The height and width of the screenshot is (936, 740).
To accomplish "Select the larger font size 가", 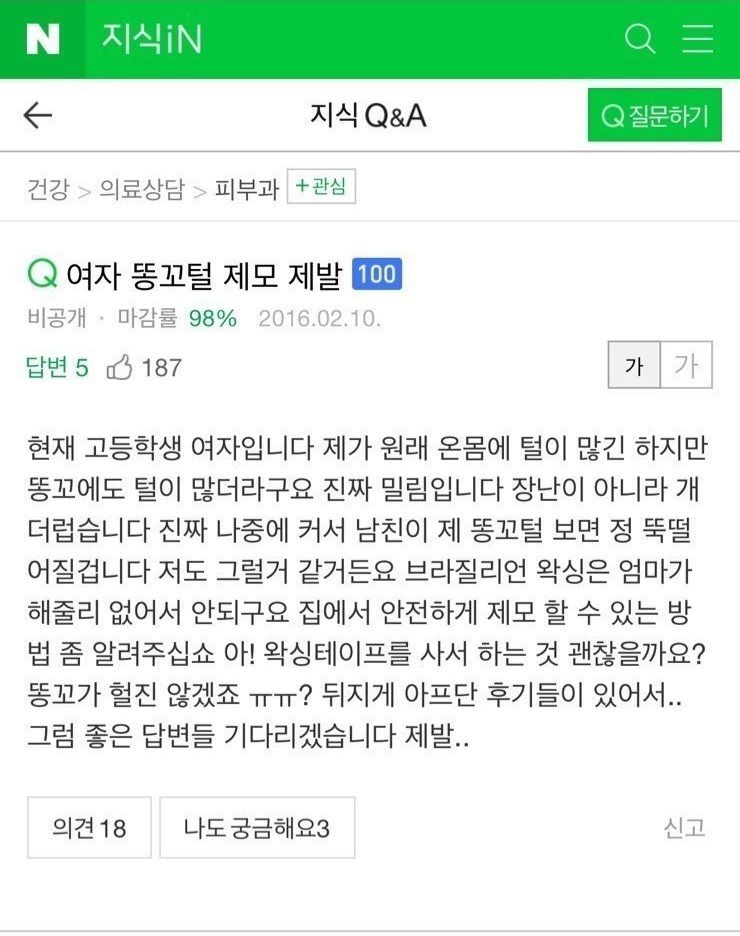I will [686, 366].
